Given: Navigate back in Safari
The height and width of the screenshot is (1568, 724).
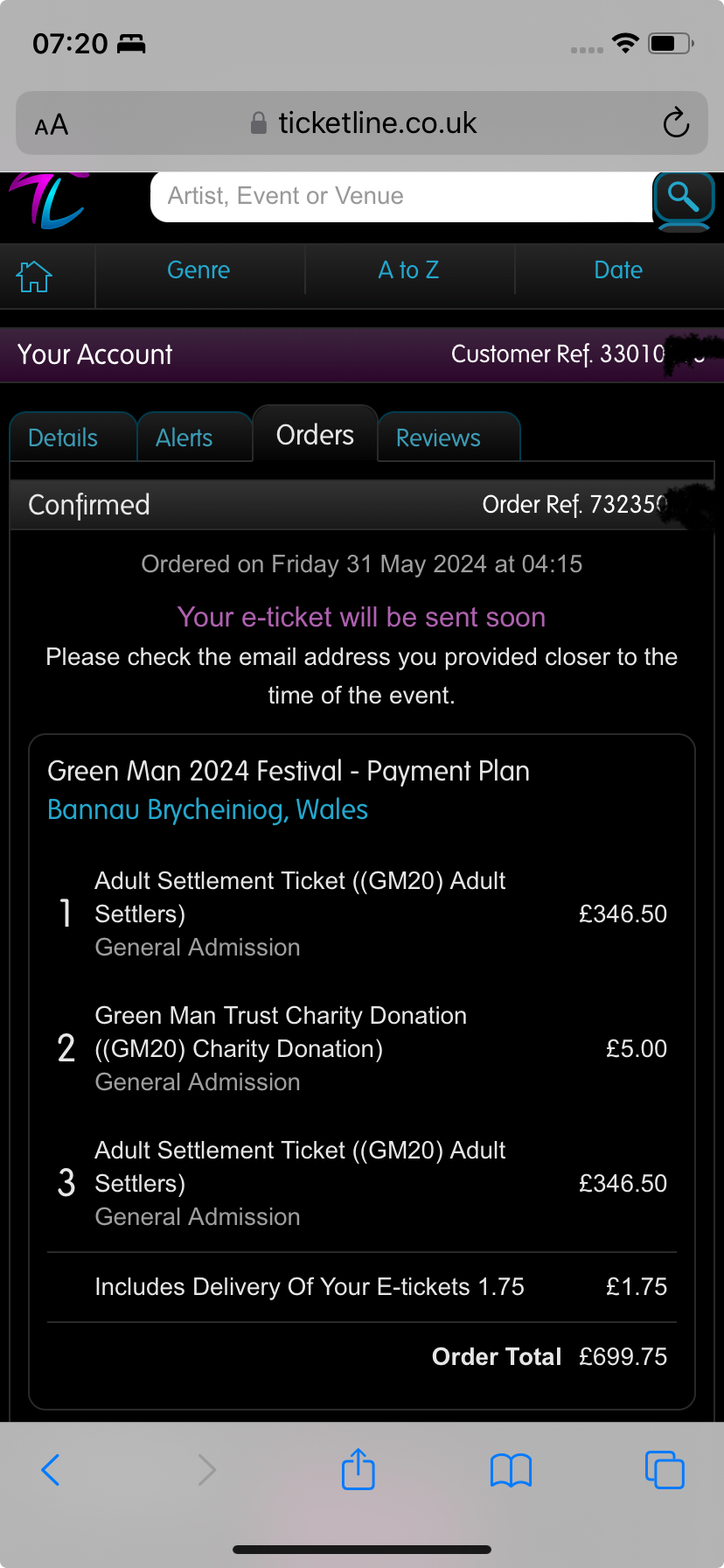Looking at the screenshot, I should click(50, 1470).
